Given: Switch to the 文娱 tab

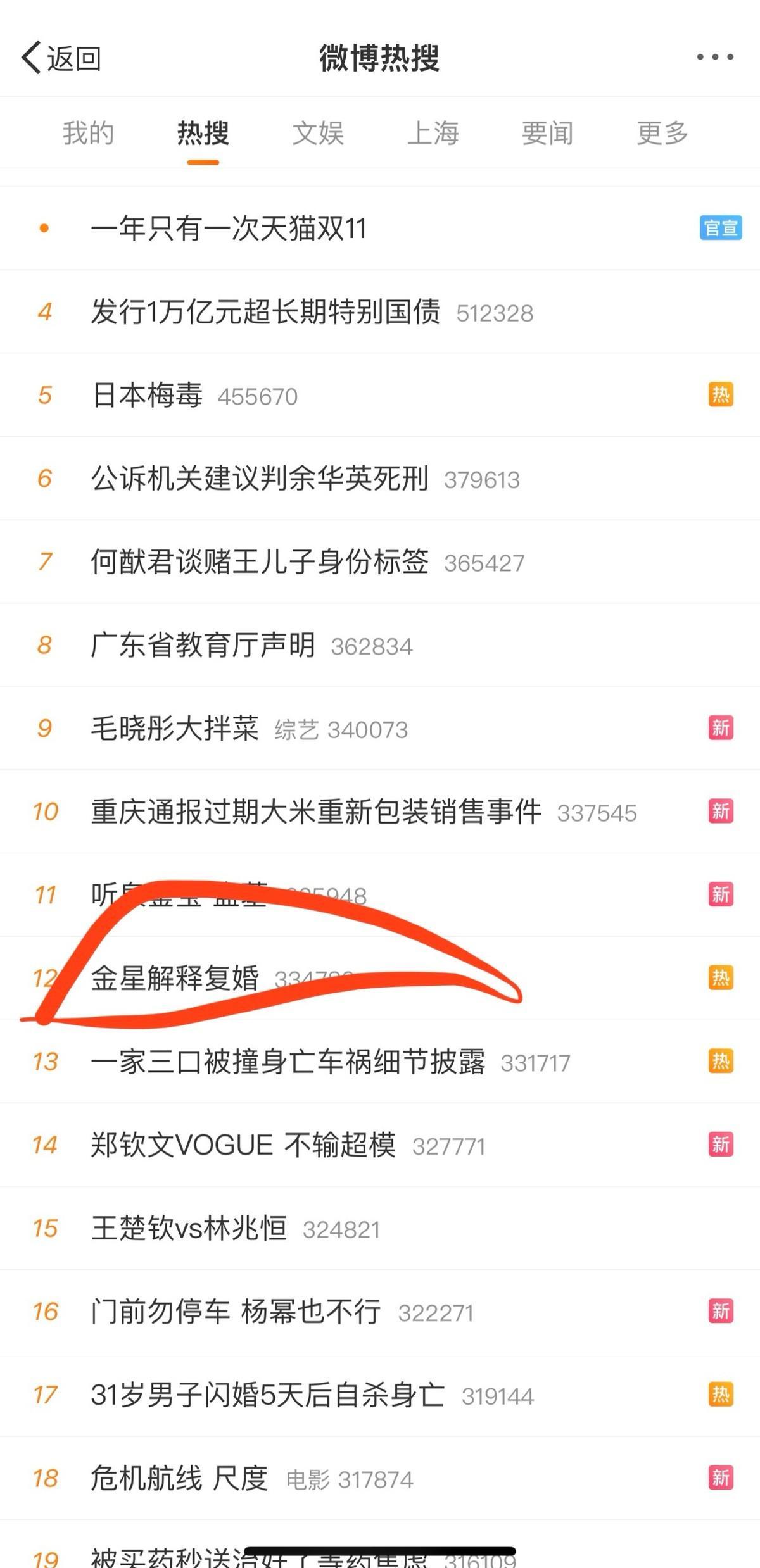Looking at the screenshot, I should [318, 134].
